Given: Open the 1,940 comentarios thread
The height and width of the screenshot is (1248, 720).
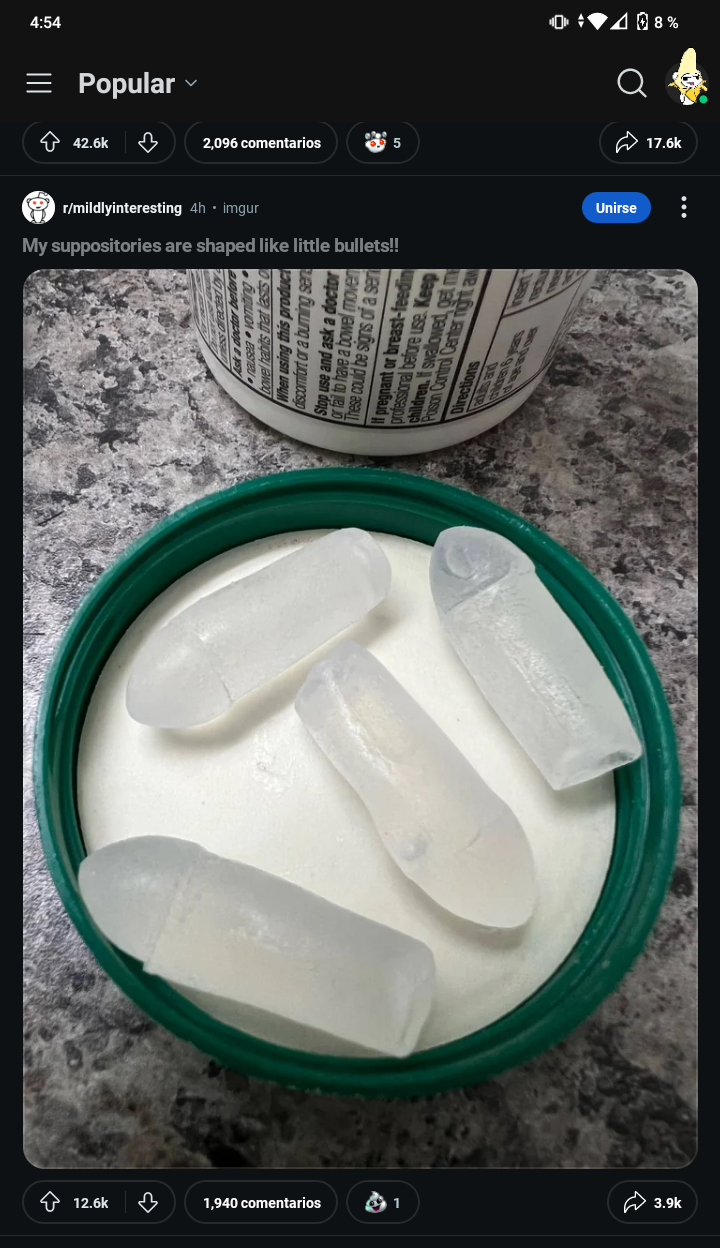Looking at the screenshot, I should tap(262, 1203).
